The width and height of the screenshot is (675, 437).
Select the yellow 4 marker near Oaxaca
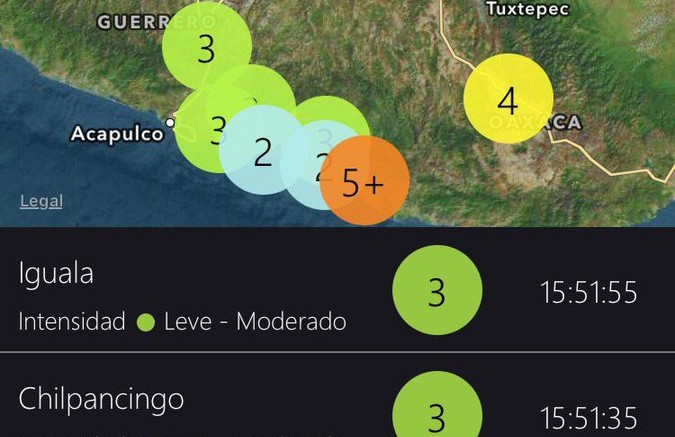(508, 100)
